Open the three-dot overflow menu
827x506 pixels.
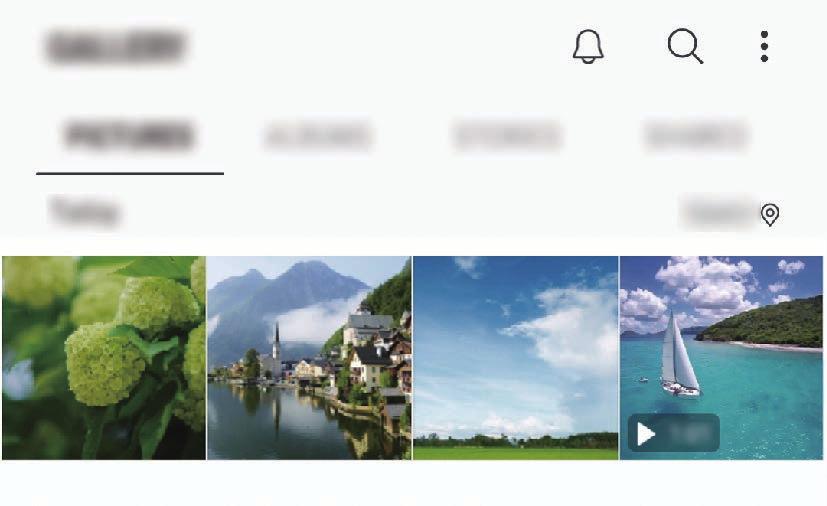764,46
